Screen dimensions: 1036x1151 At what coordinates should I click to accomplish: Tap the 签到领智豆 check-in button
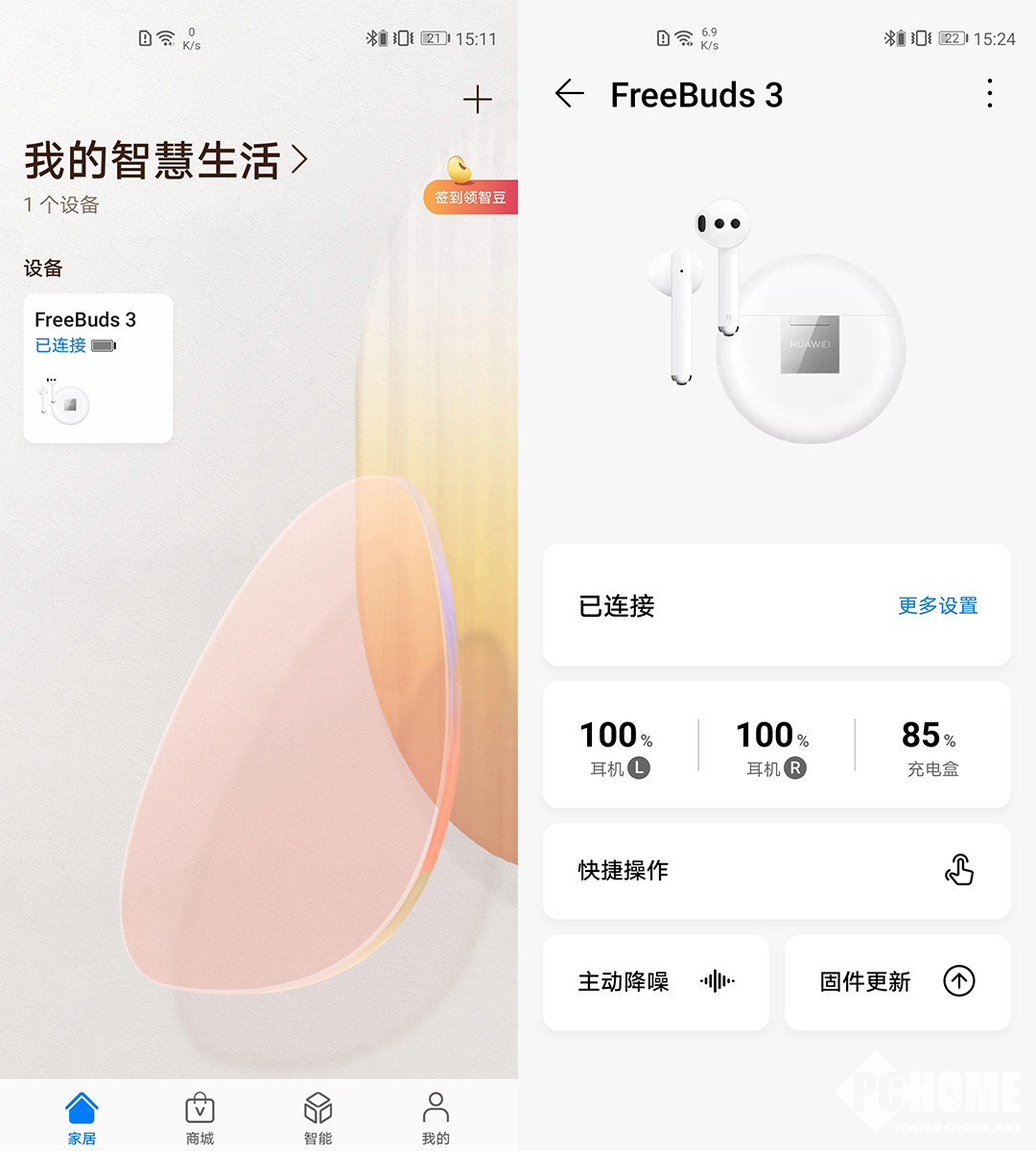470,197
